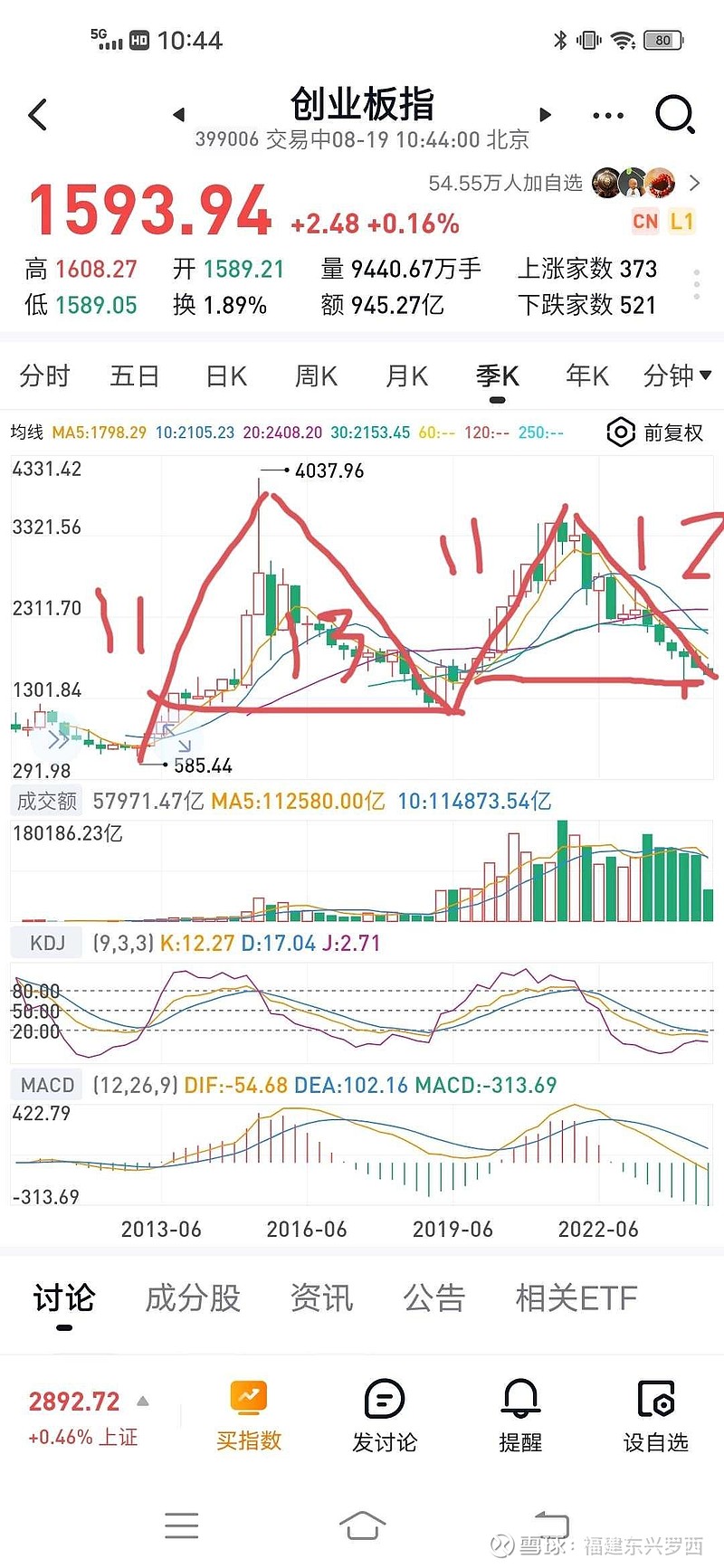724x1568 pixels.
Task: Open the search magnifier icon
Action: [x=675, y=115]
